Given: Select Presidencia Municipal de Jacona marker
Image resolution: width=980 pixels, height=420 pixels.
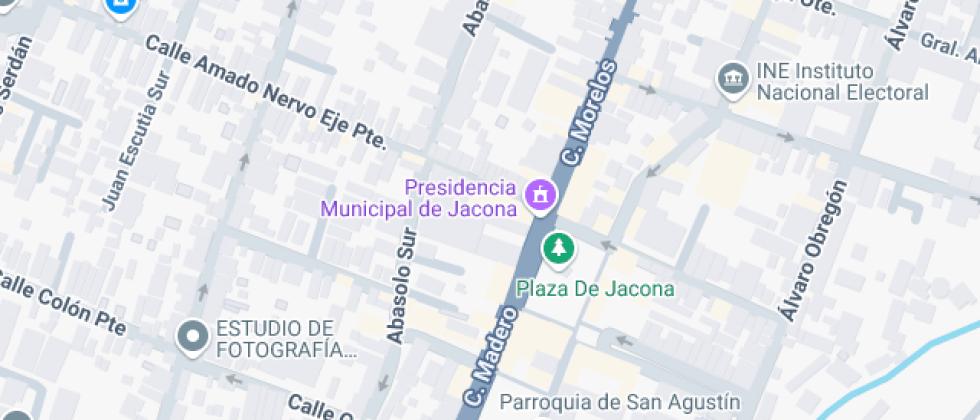Looking at the screenshot, I should click(x=541, y=196).
